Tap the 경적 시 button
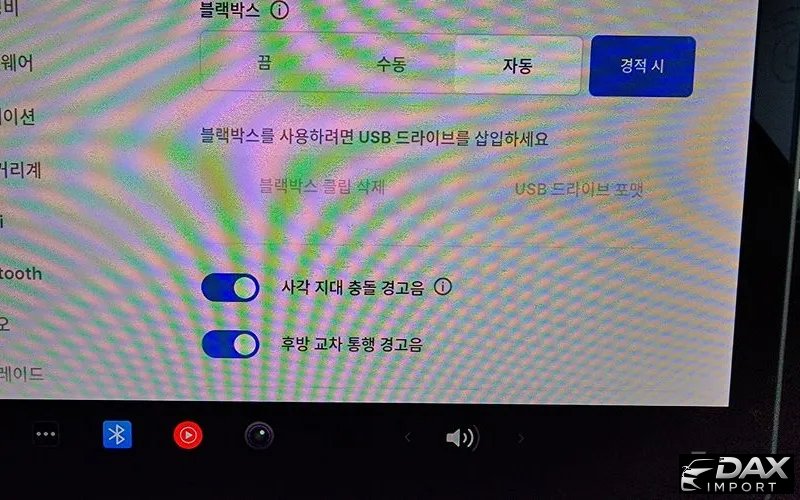Image resolution: width=800 pixels, height=500 pixels. (x=641, y=66)
